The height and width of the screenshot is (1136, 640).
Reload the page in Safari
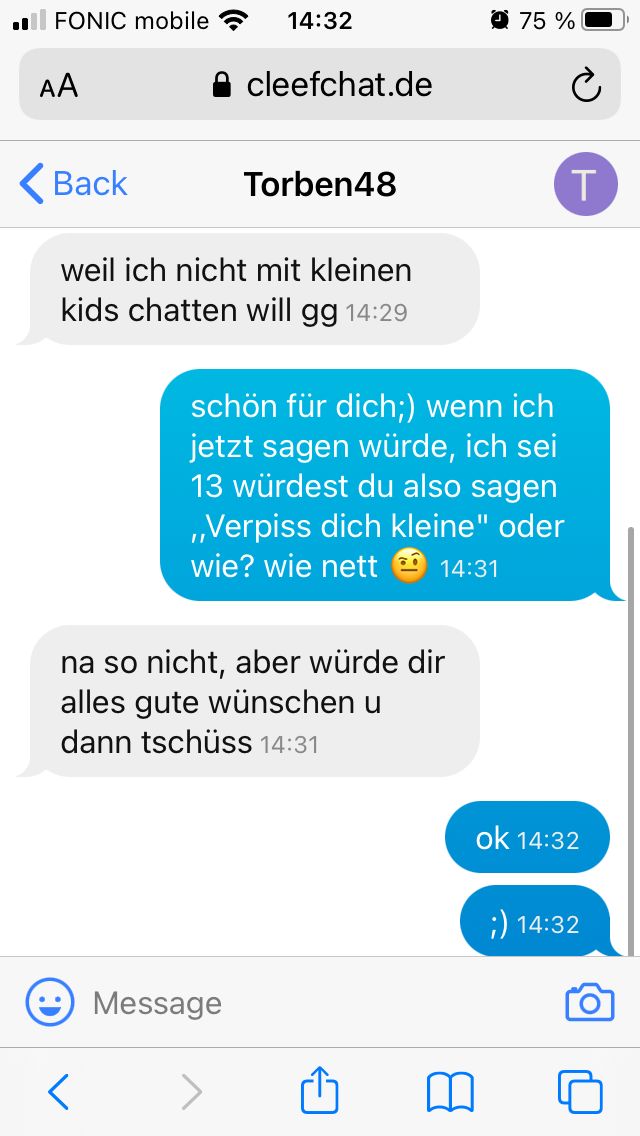[586, 86]
